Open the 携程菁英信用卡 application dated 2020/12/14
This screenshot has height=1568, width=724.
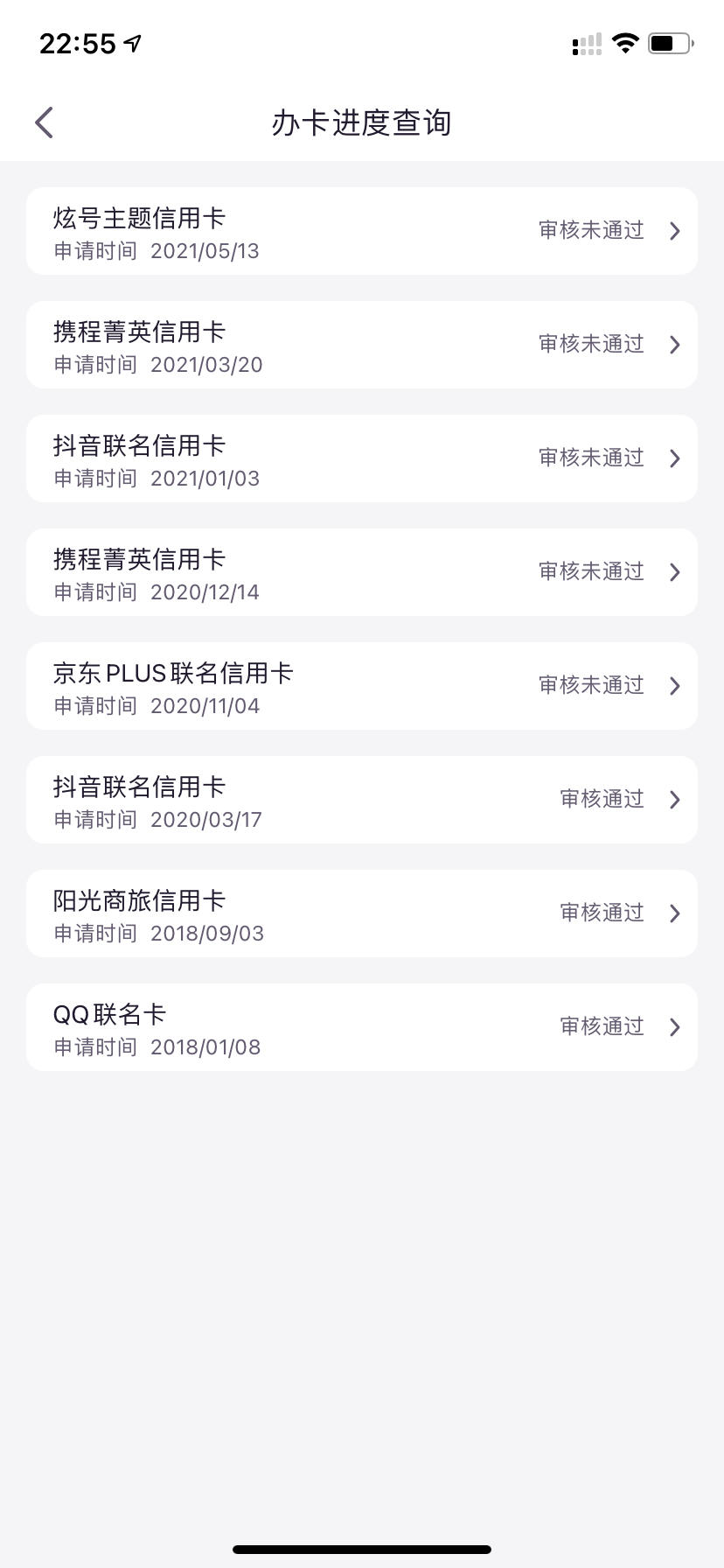[362, 572]
